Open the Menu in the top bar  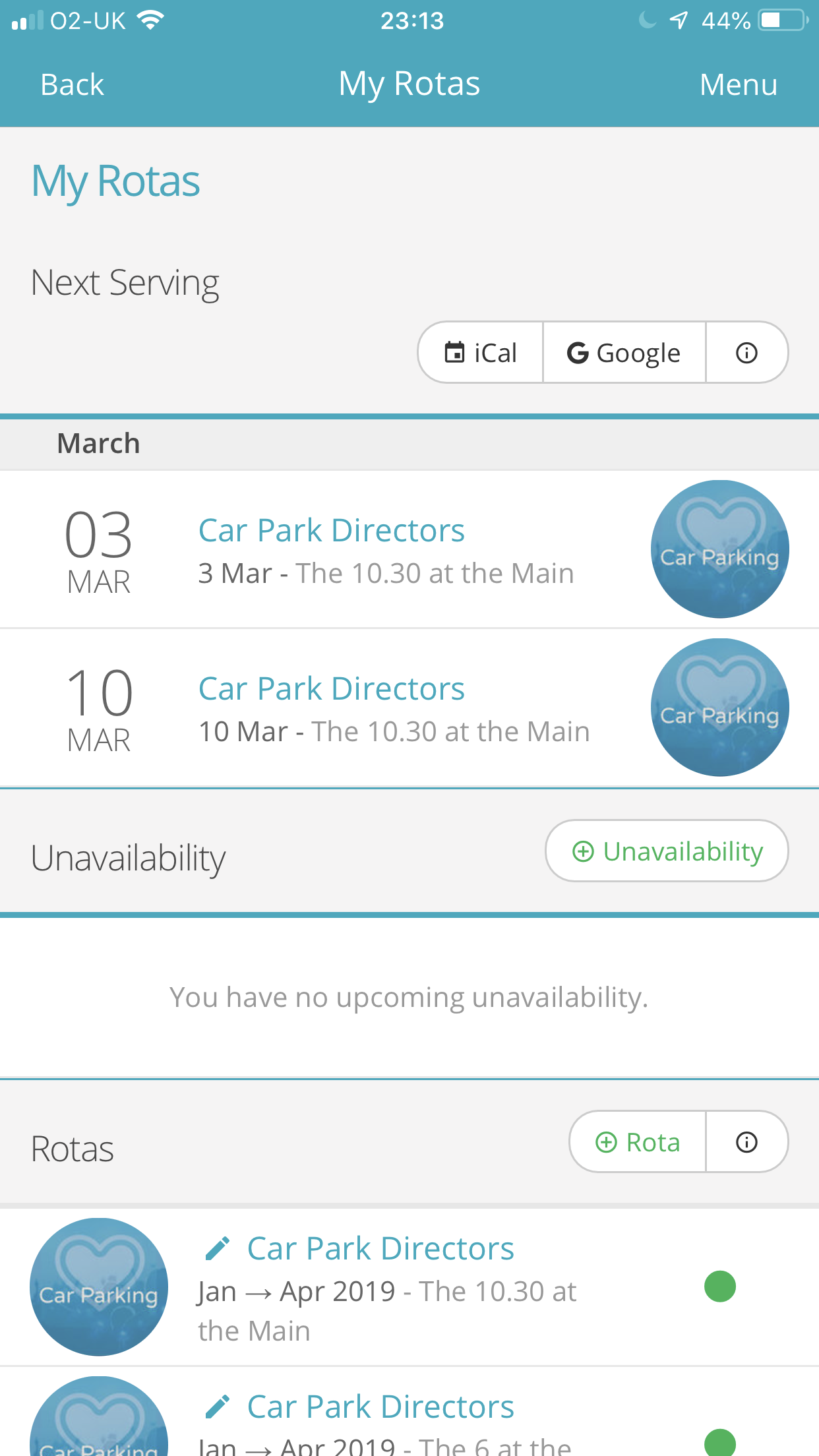[738, 84]
